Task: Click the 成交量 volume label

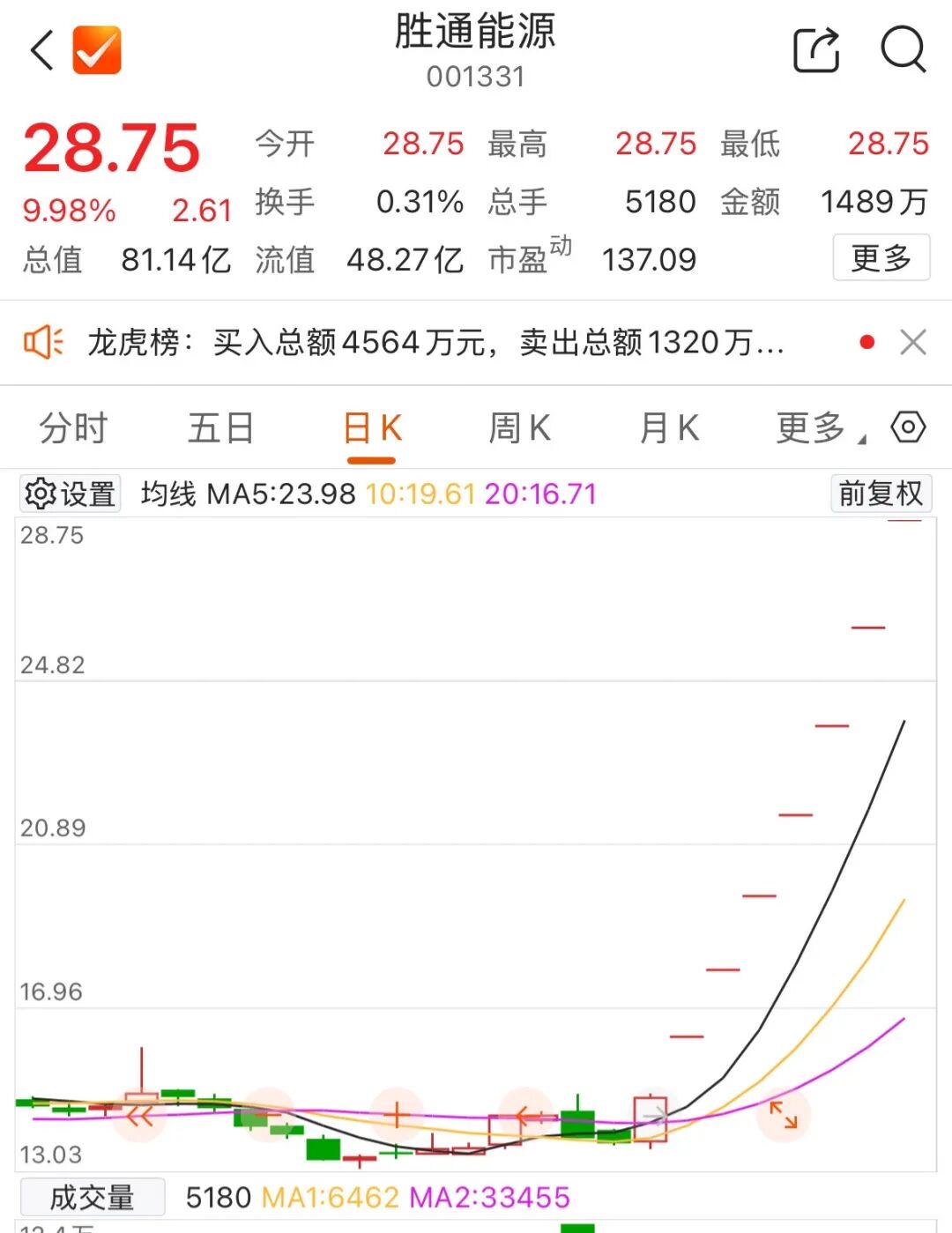Action: (93, 1196)
